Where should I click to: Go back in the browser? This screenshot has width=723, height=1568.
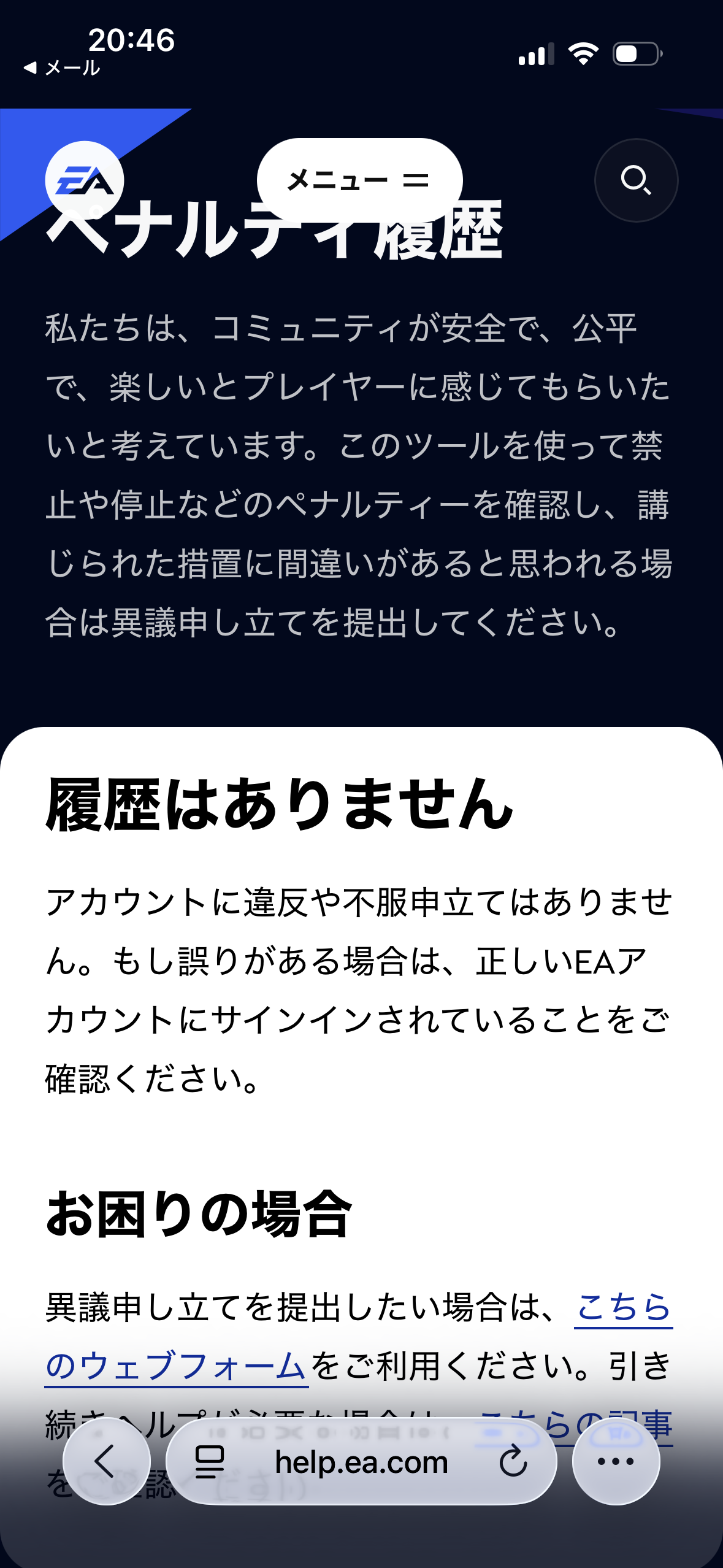pyautogui.click(x=106, y=1461)
